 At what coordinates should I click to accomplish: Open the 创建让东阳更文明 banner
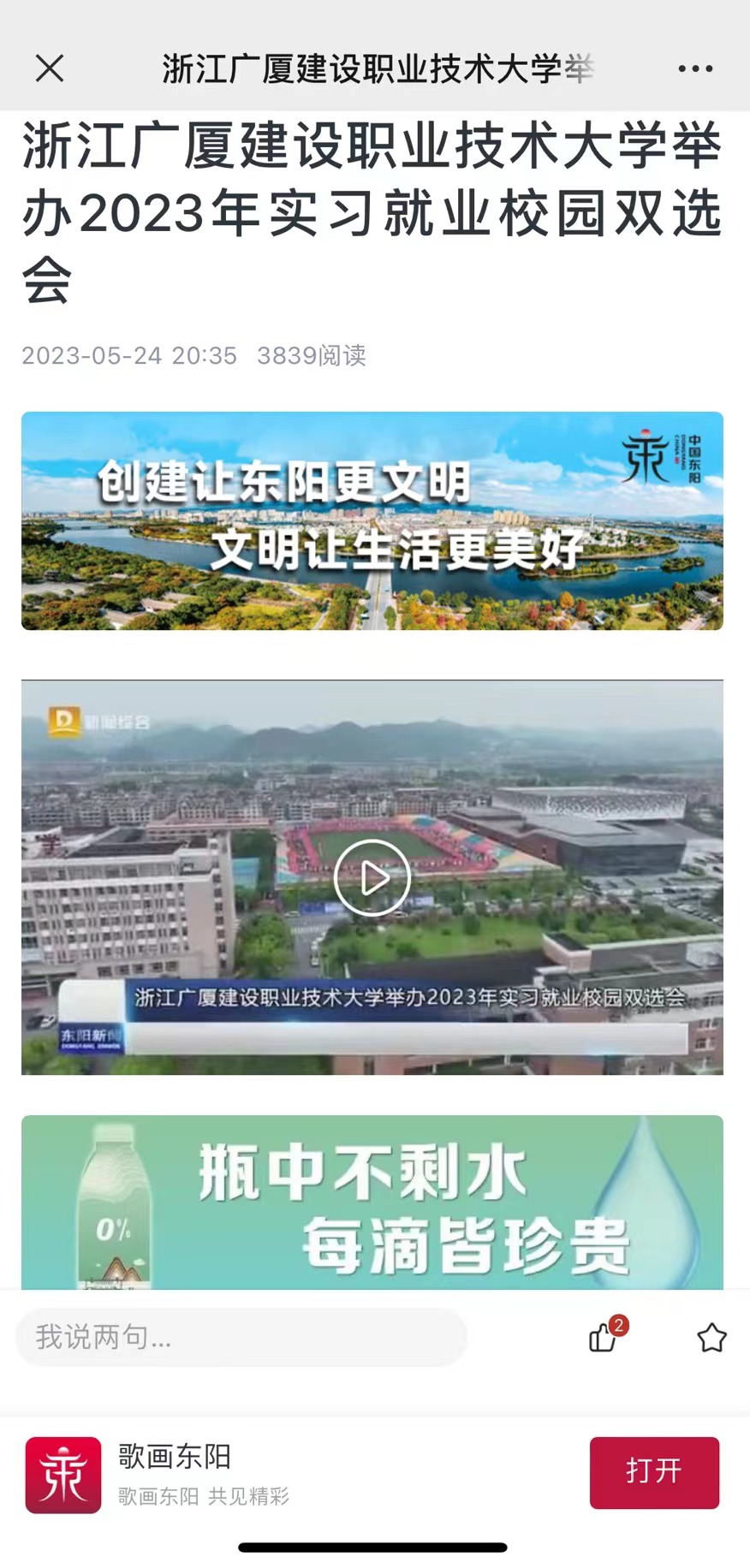point(372,520)
